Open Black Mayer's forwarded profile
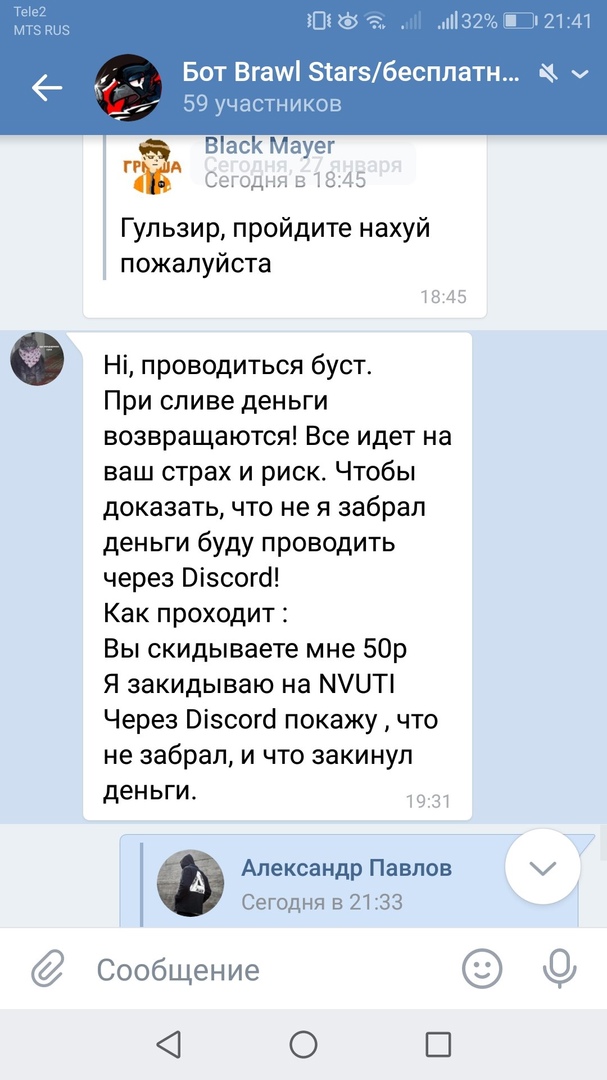Screen dimensions: 607x1080 click(x=269, y=146)
